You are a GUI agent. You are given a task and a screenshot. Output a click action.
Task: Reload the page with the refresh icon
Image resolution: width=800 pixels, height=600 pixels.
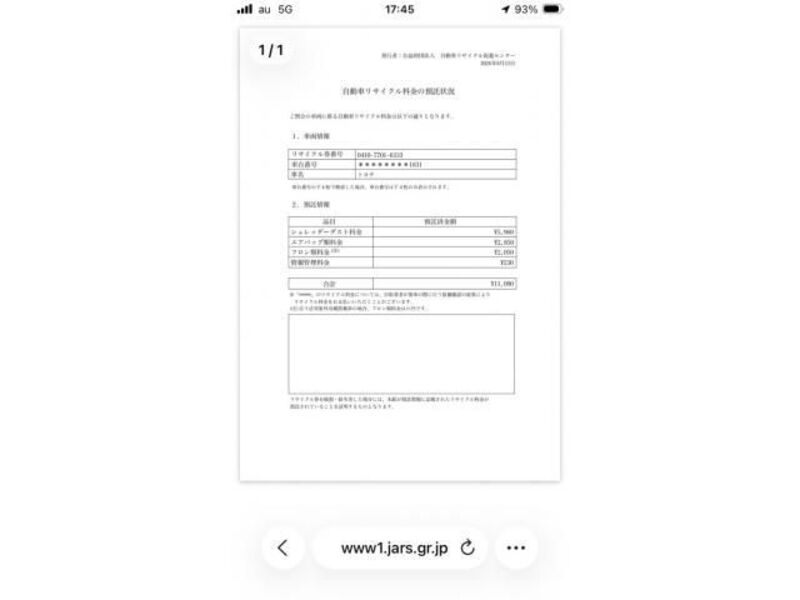click(467, 548)
